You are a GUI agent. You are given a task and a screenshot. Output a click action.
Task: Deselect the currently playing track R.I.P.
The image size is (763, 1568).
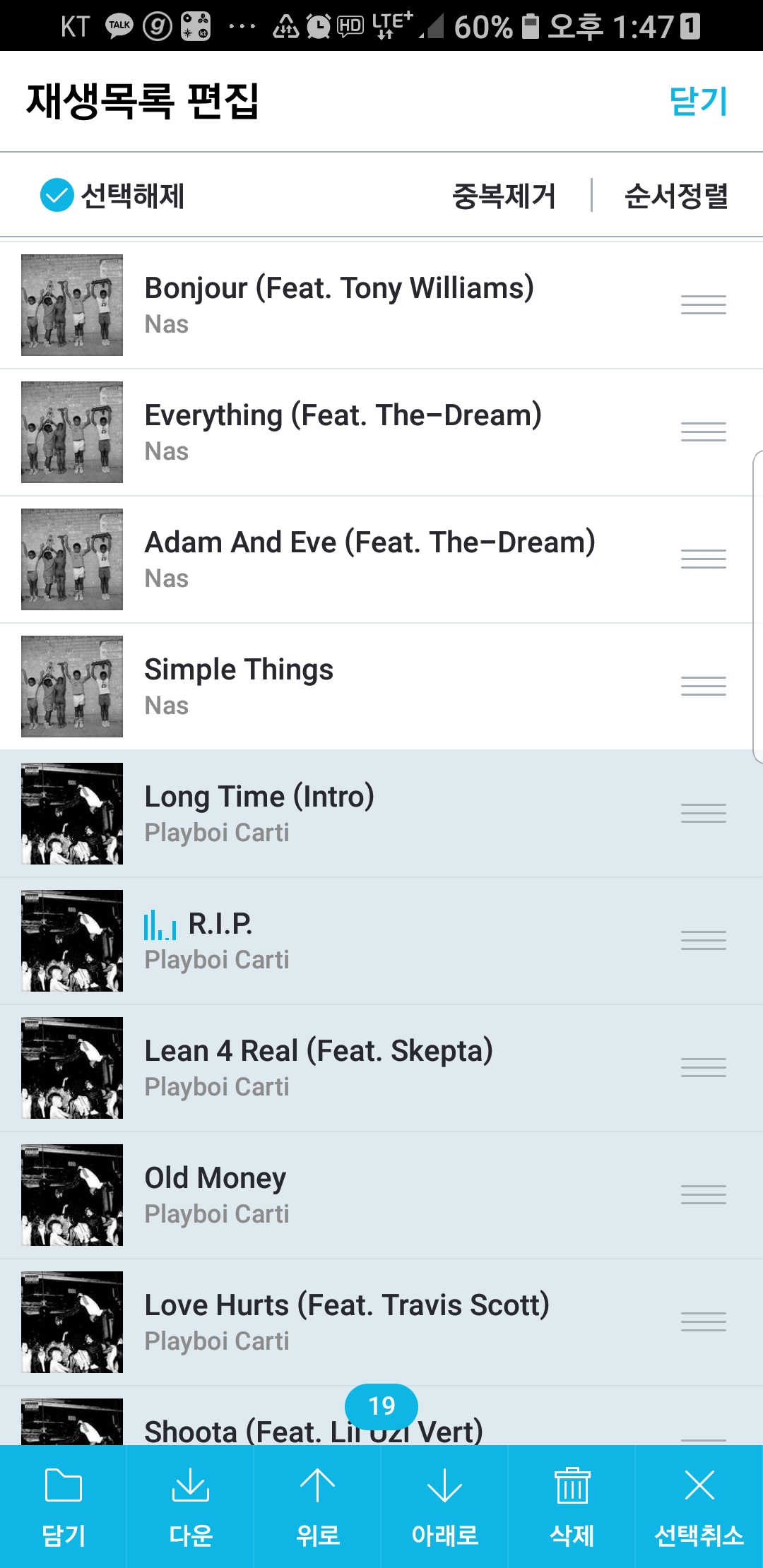(219, 940)
